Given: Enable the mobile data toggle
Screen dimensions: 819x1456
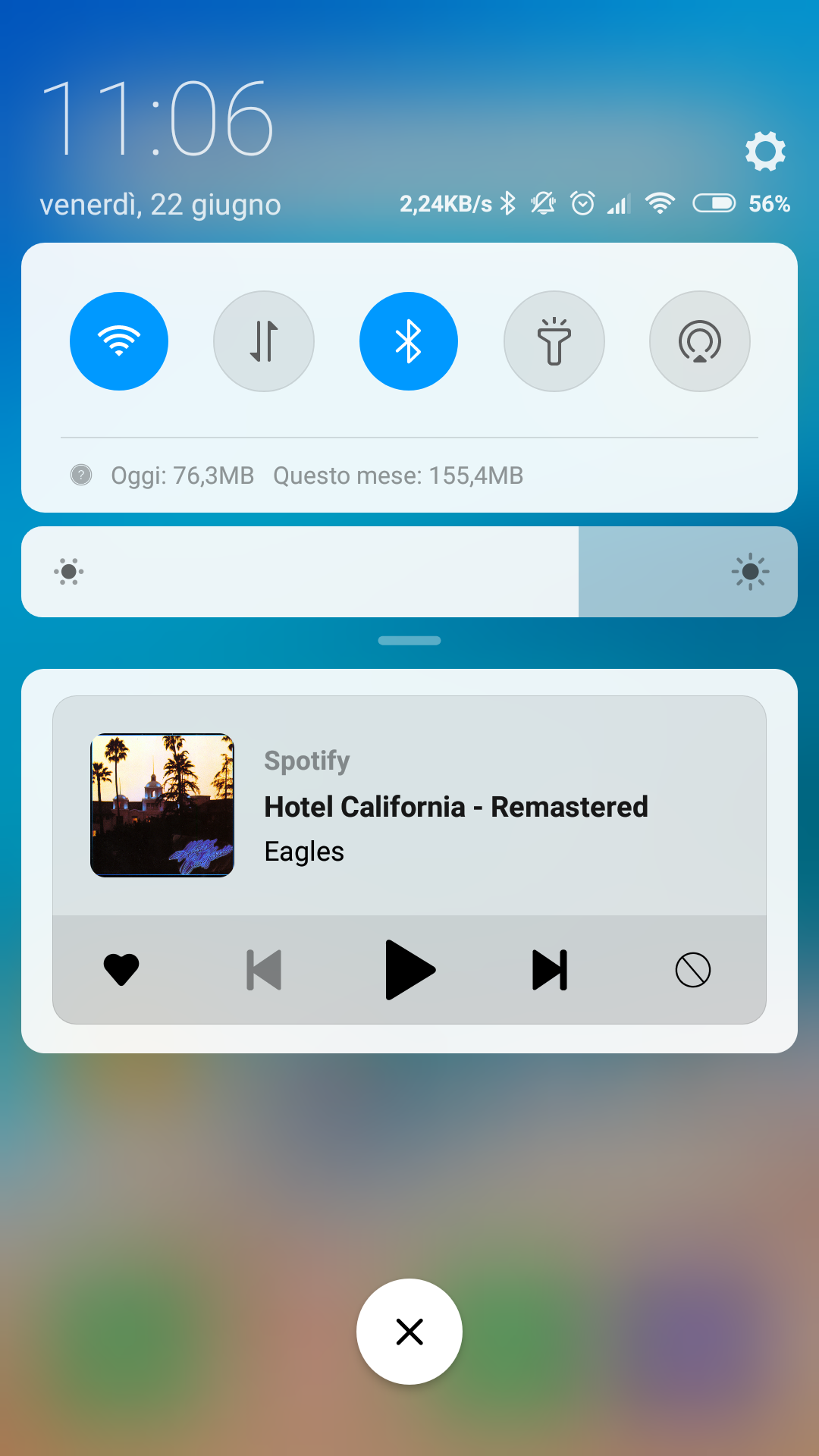Looking at the screenshot, I should [264, 341].
